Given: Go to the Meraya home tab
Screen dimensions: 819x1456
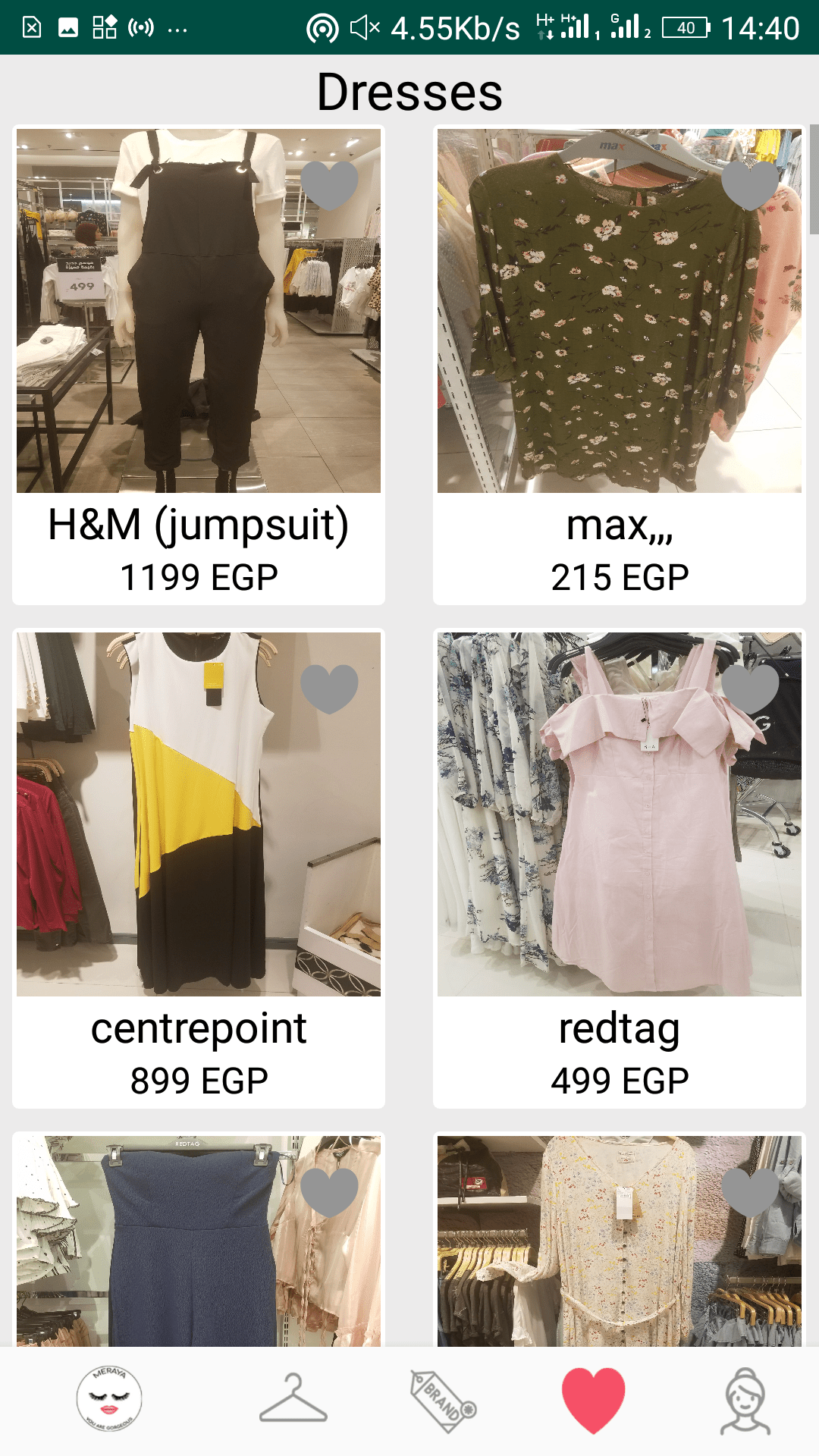Looking at the screenshot, I should 109,1400.
